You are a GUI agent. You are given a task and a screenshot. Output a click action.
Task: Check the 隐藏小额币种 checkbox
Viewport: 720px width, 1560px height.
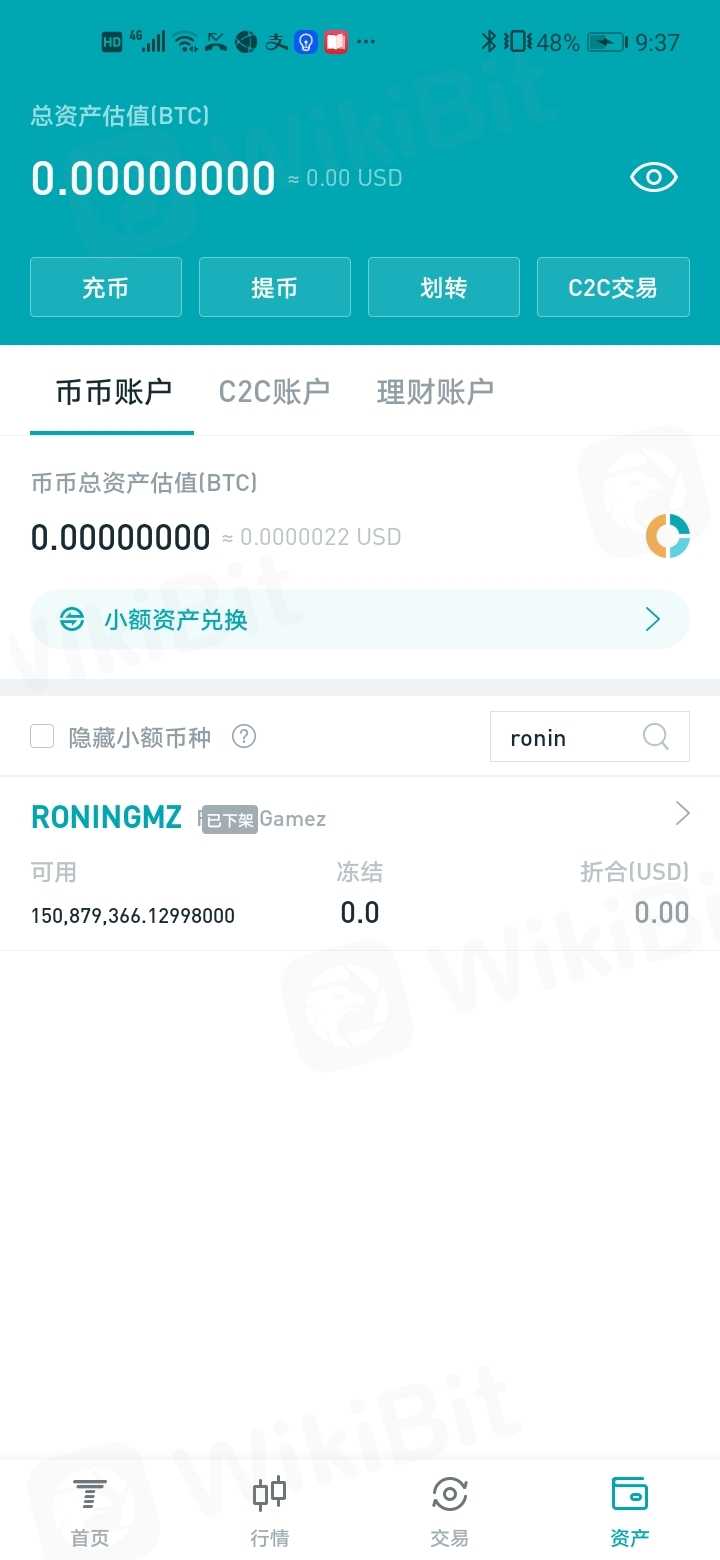pyautogui.click(x=42, y=737)
